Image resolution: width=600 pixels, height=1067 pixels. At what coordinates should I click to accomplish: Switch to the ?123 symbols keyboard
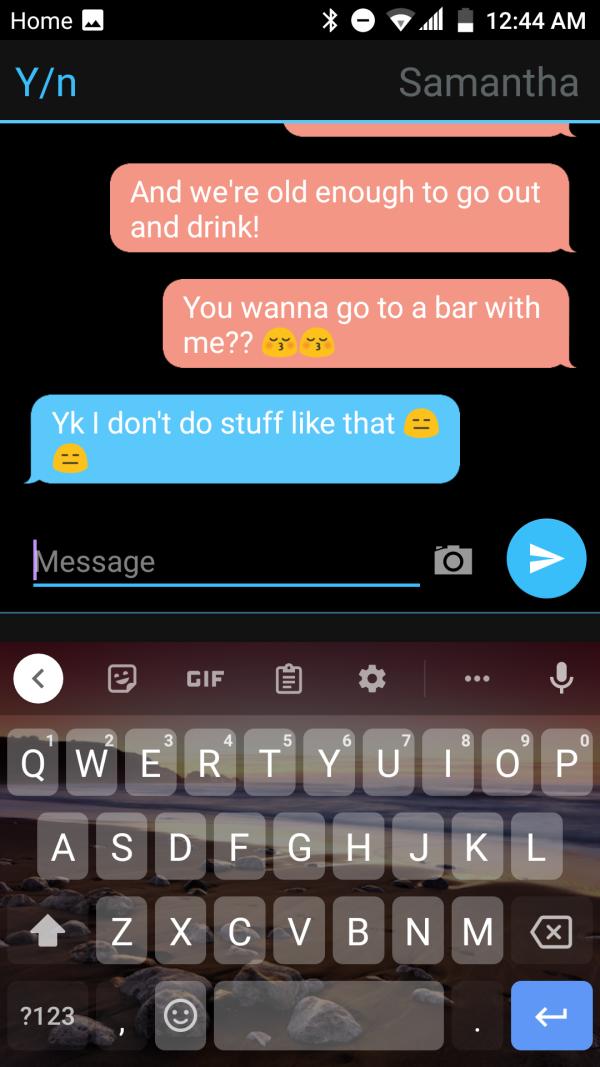coord(48,1015)
